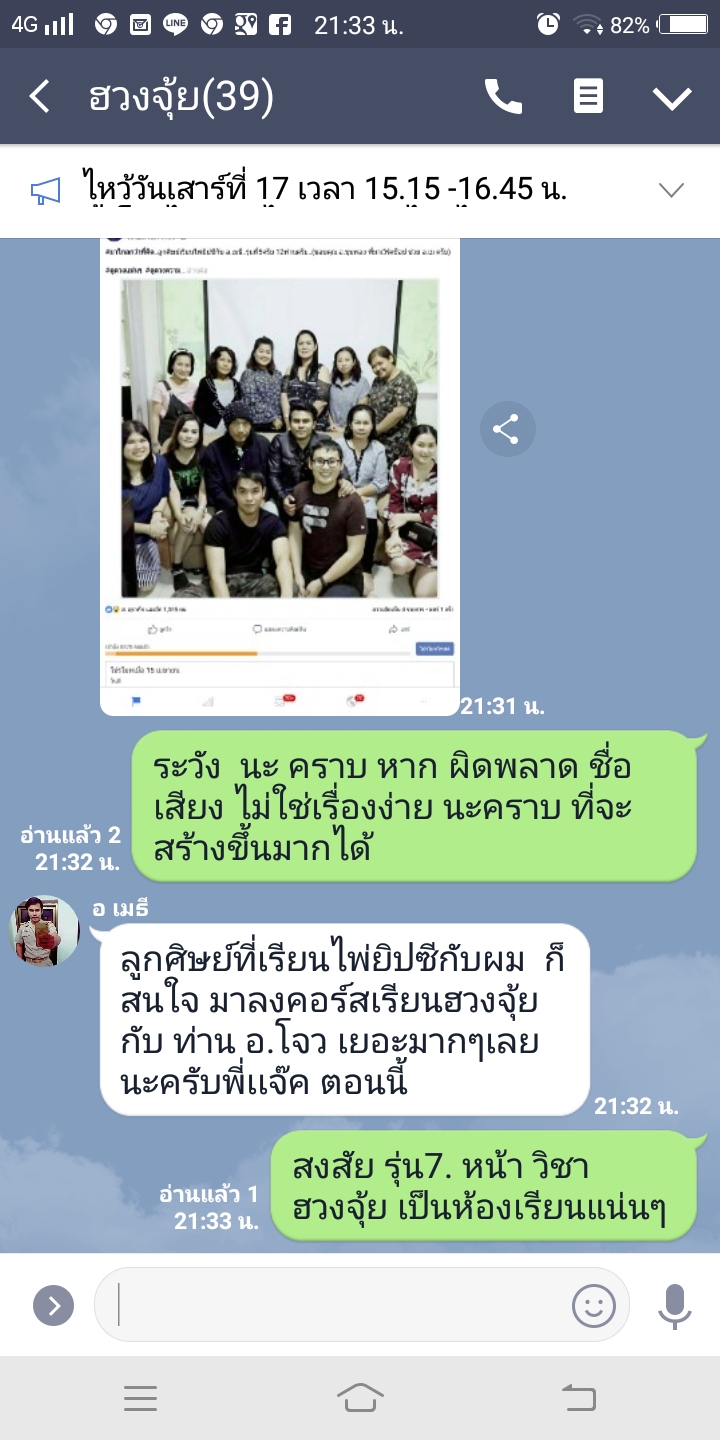Screen dimensions: 720x1440
Task: View อ เมธี's profile picture
Action: pyautogui.click(x=45, y=930)
